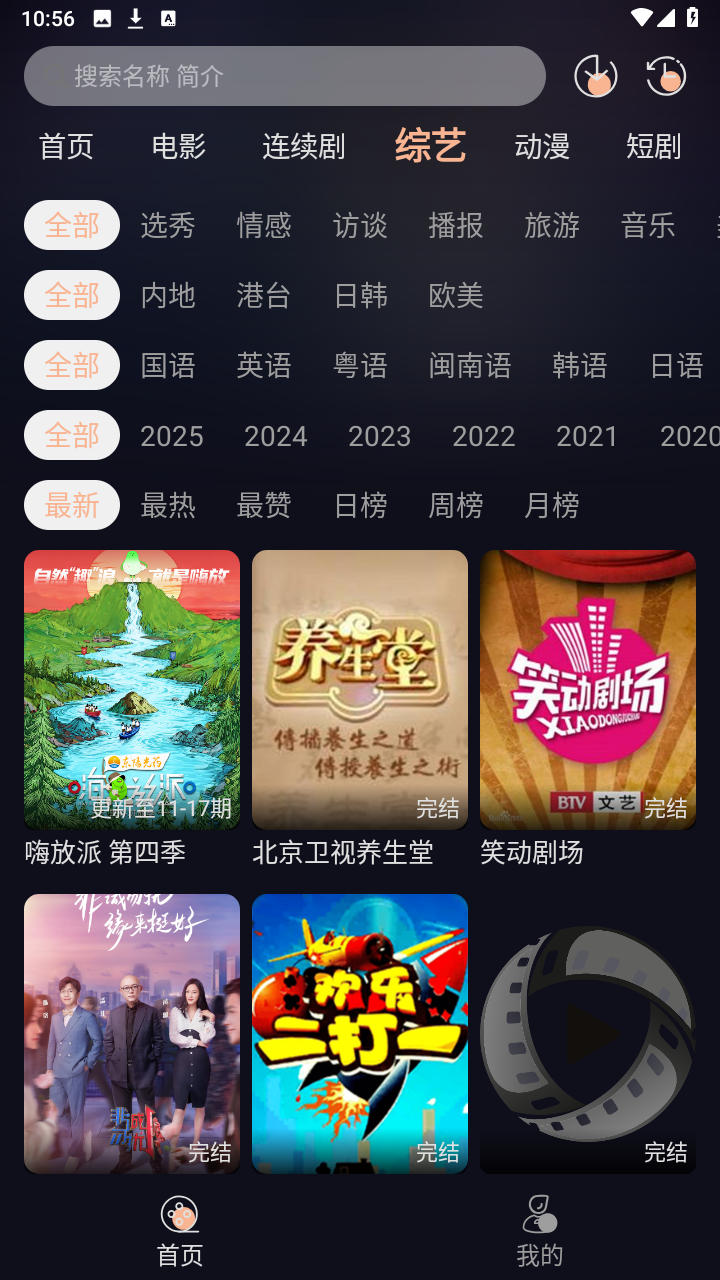Filter by 港台 region

(x=264, y=295)
